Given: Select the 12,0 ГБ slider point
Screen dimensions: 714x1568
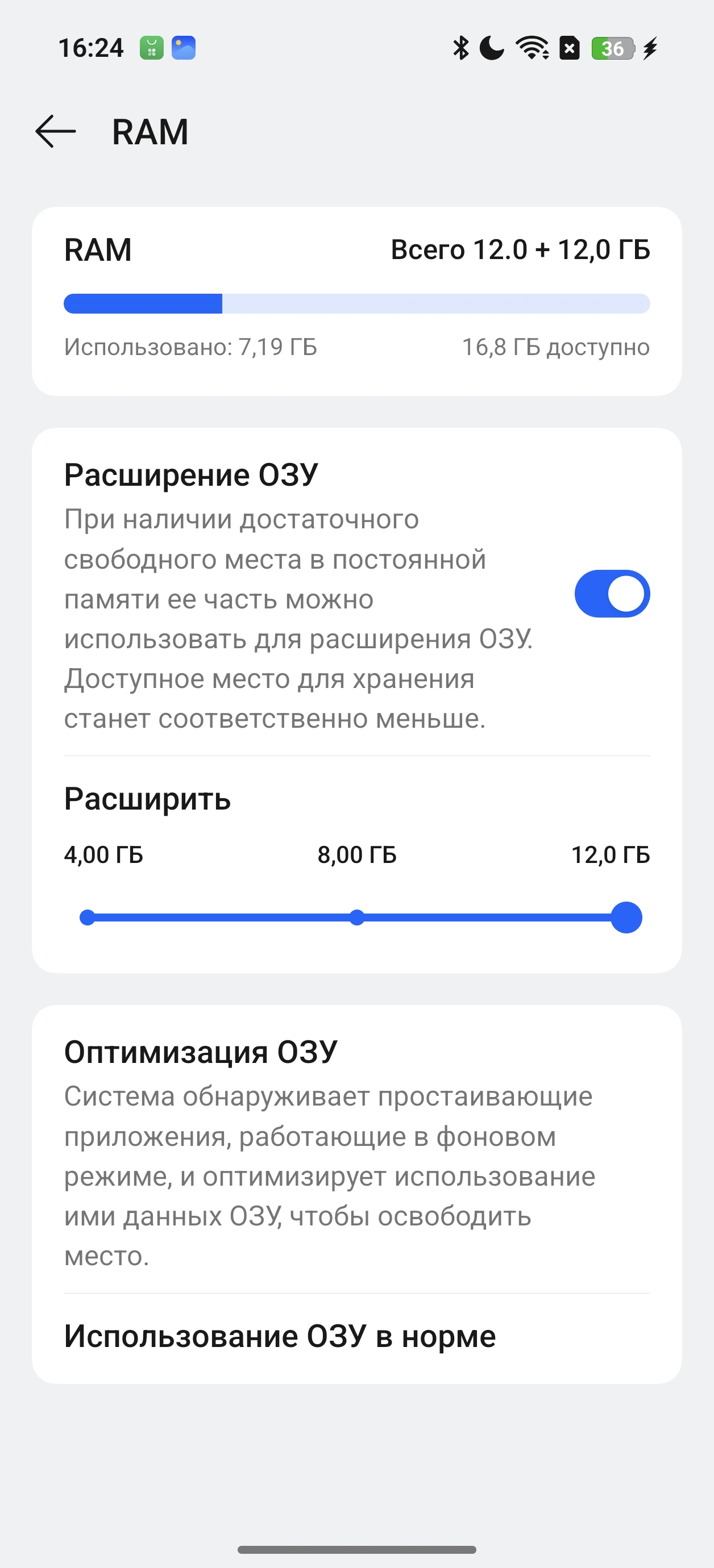Looking at the screenshot, I should pos(626,918).
